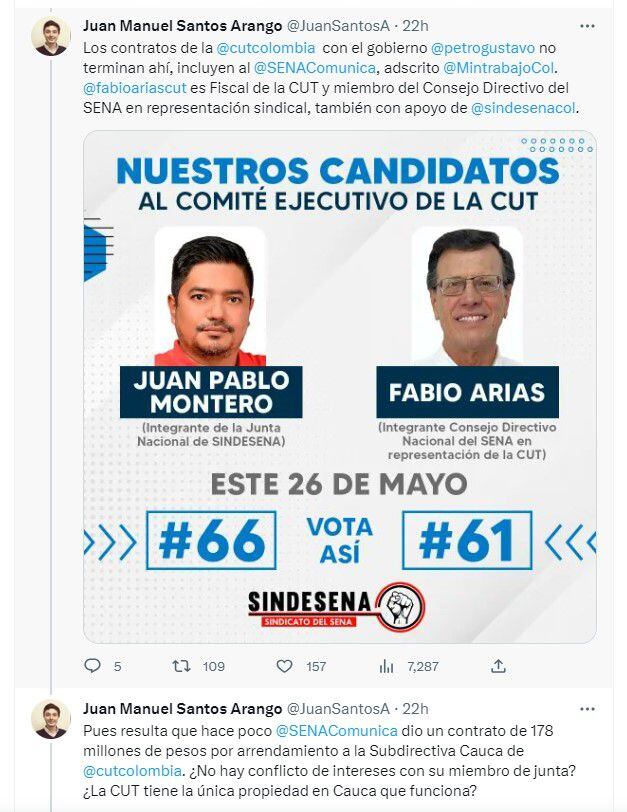Open overflow menu on the second tweet

click(x=596, y=708)
